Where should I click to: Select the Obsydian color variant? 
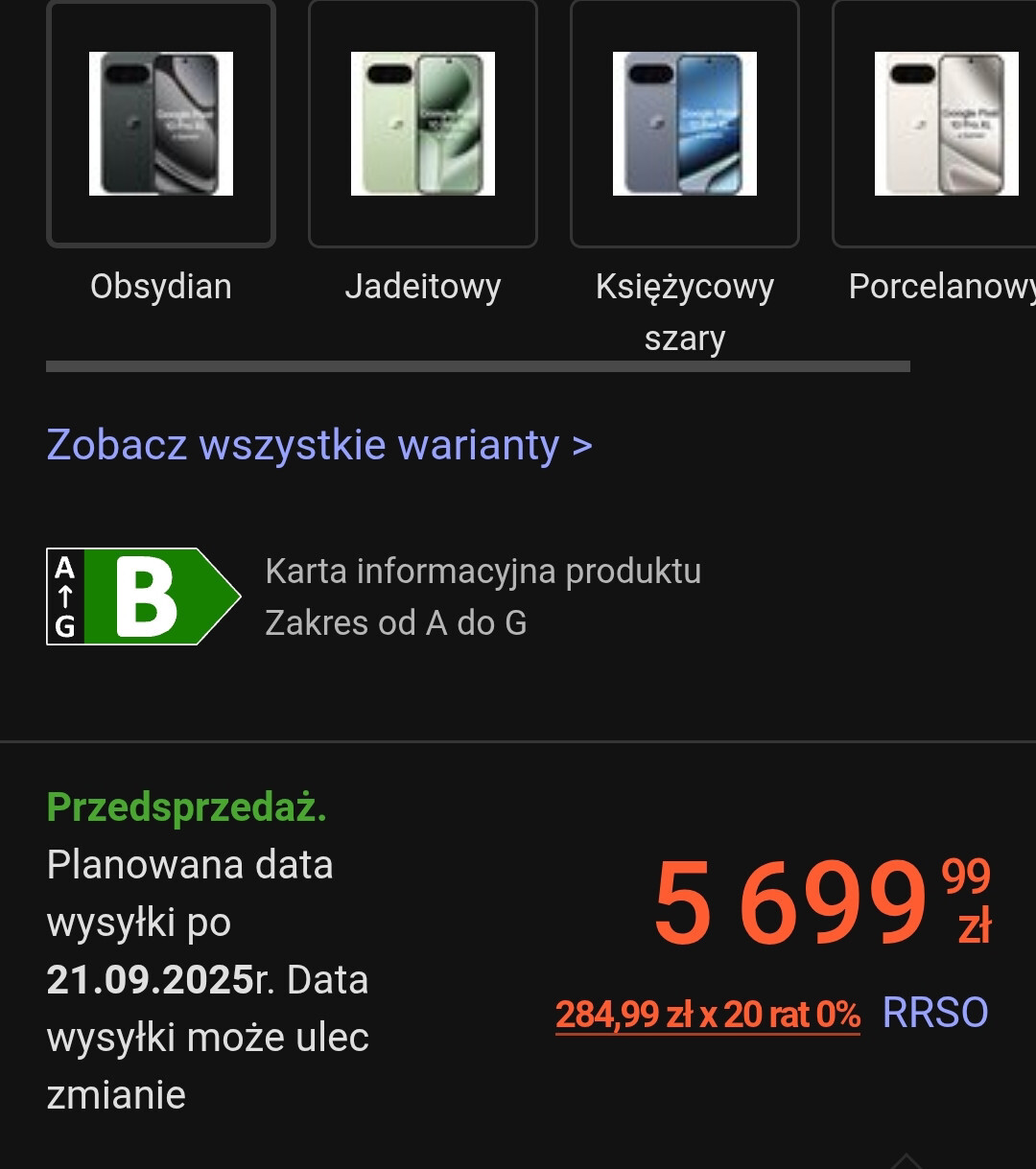coord(161,125)
